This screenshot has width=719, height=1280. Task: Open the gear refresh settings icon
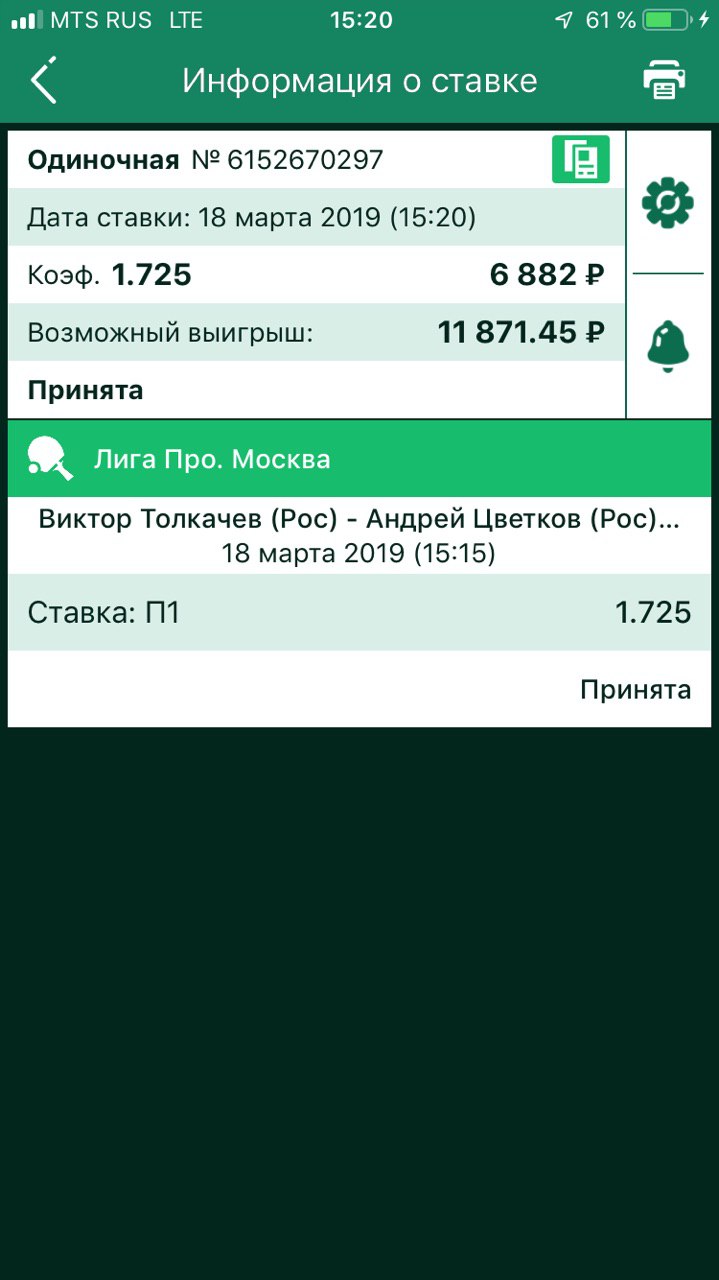click(x=668, y=204)
